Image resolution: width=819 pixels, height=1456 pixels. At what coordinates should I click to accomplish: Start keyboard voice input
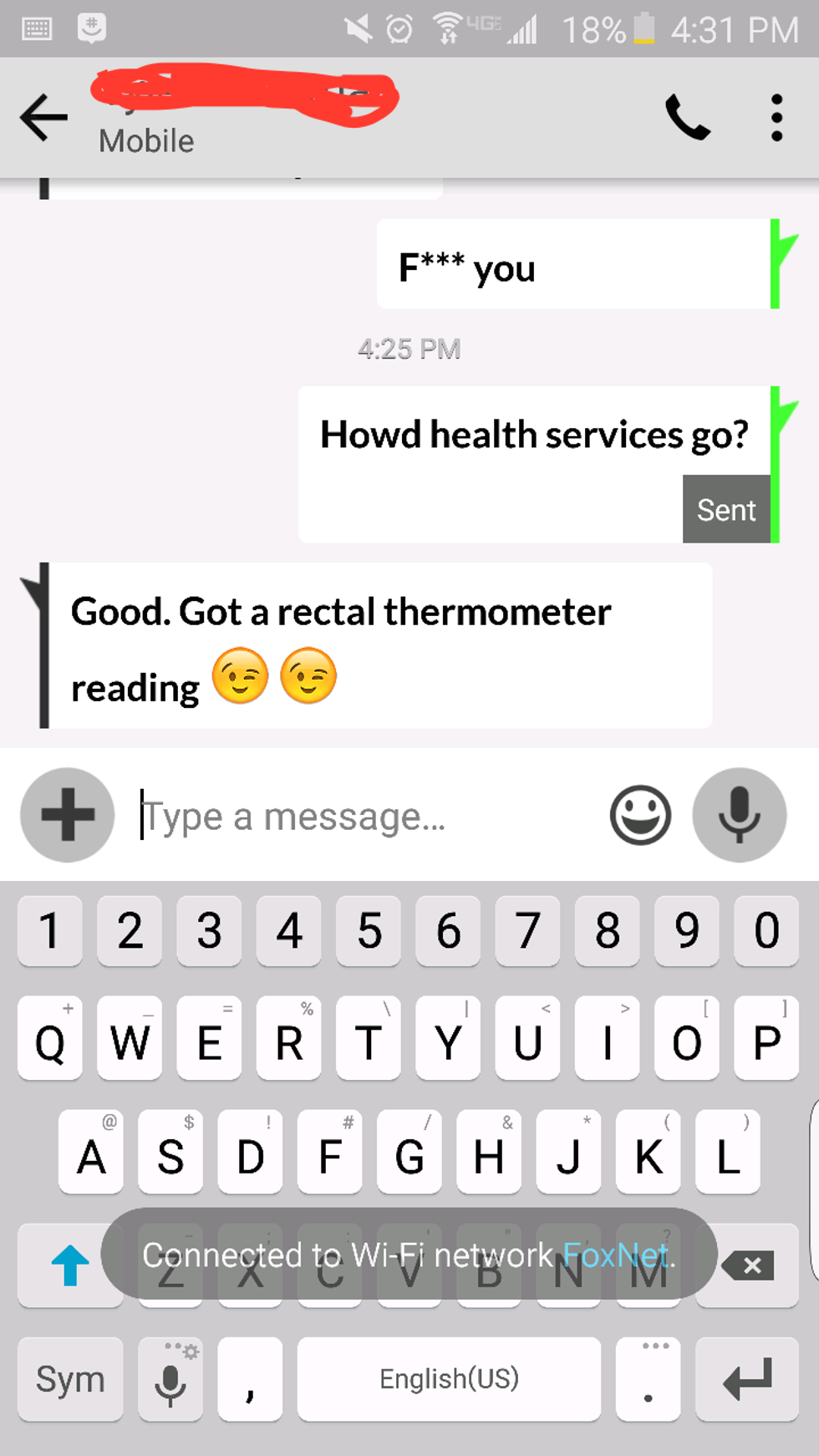[170, 1379]
